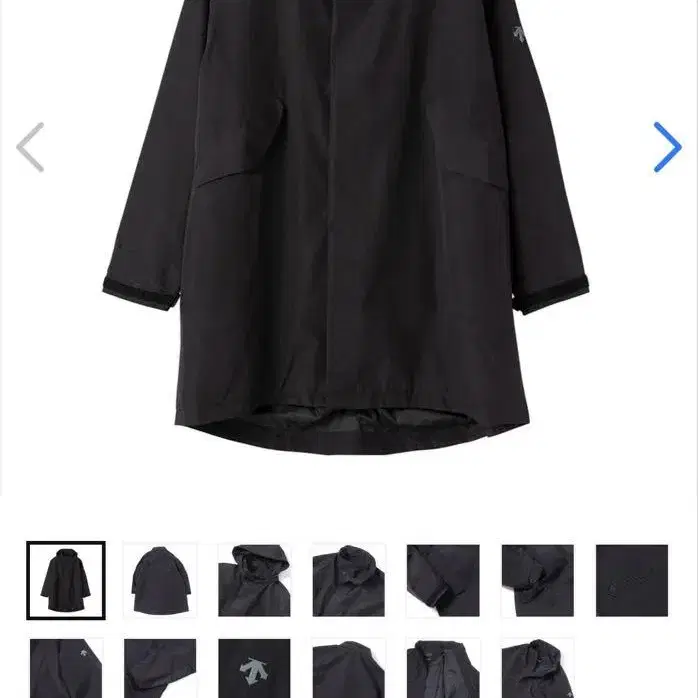The width and height of the screenshot is (698, 698).
Task: Go to the next product image
Action: pyautogui.click(x=667, y=148)
